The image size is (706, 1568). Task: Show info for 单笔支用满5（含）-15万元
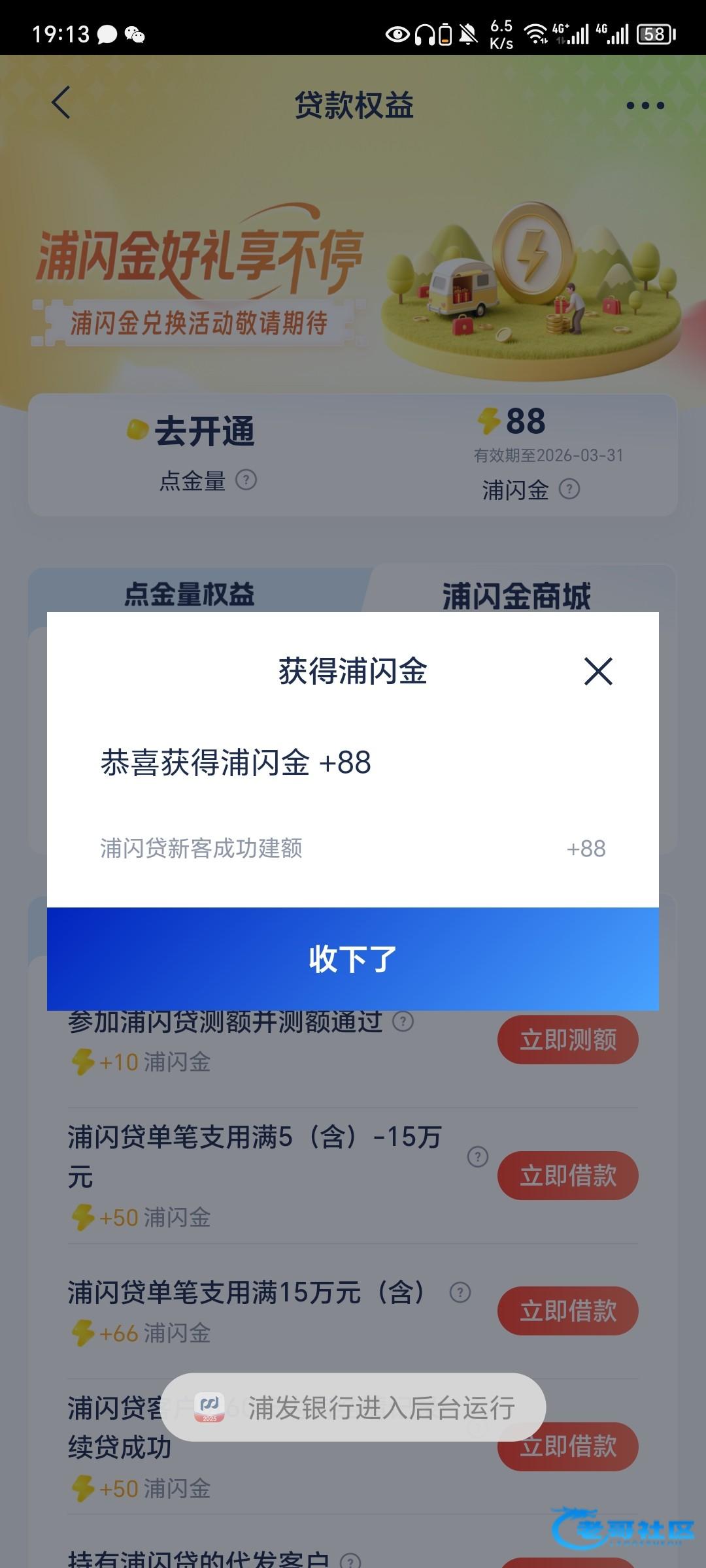pos(478,1157)
